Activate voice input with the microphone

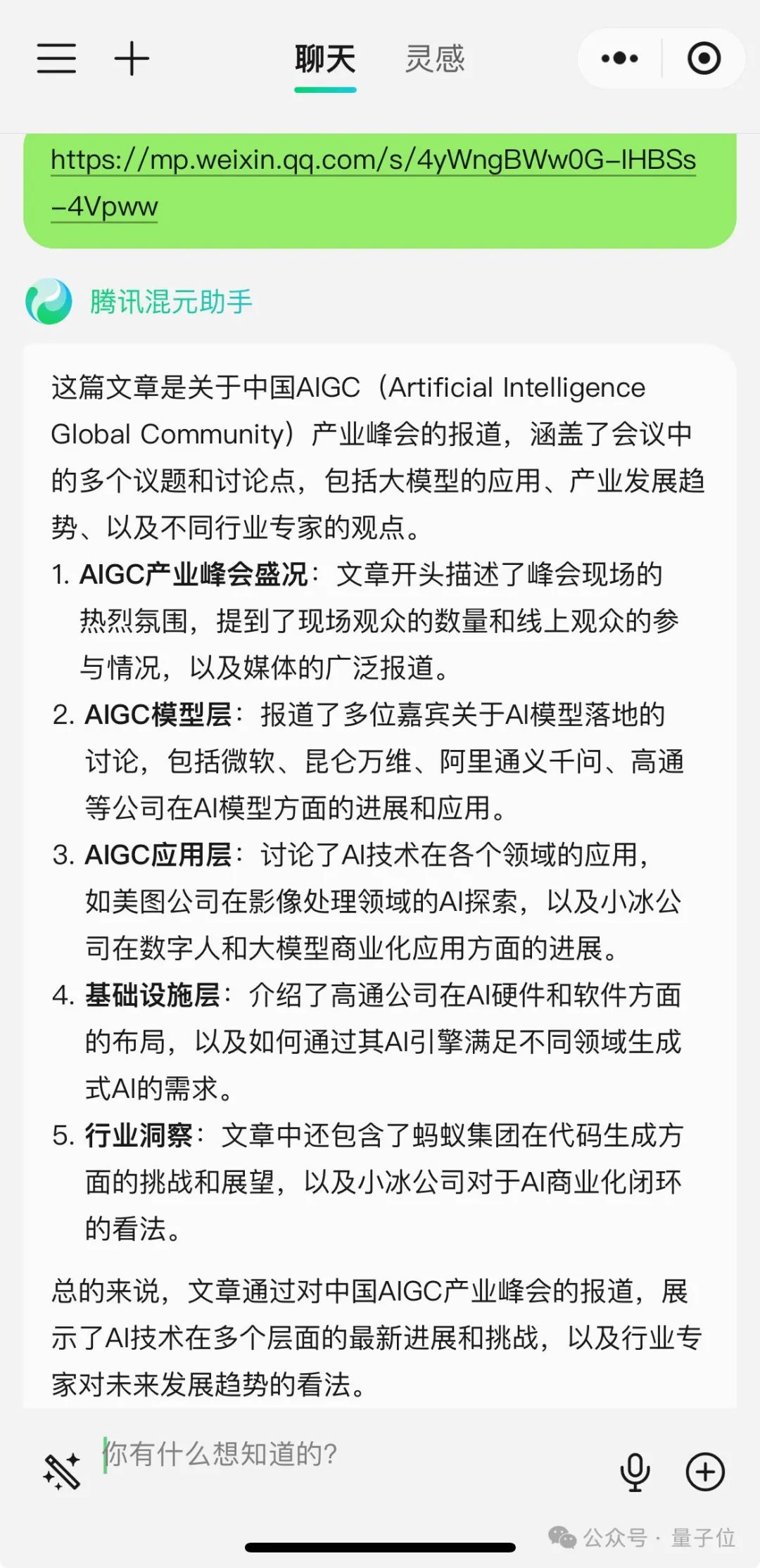tap(635, 1472)
